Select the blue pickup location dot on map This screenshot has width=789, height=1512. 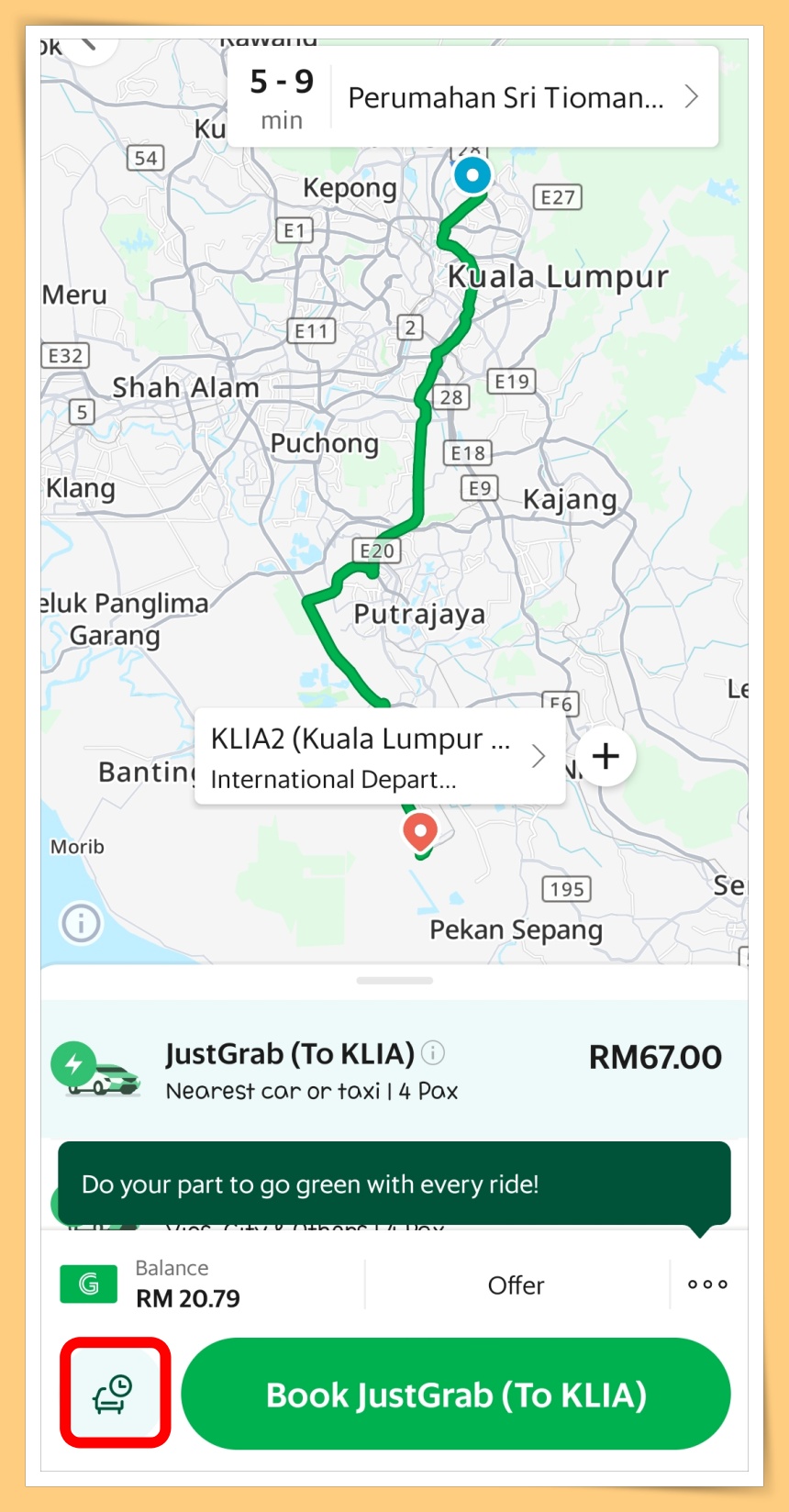(472, 176)
